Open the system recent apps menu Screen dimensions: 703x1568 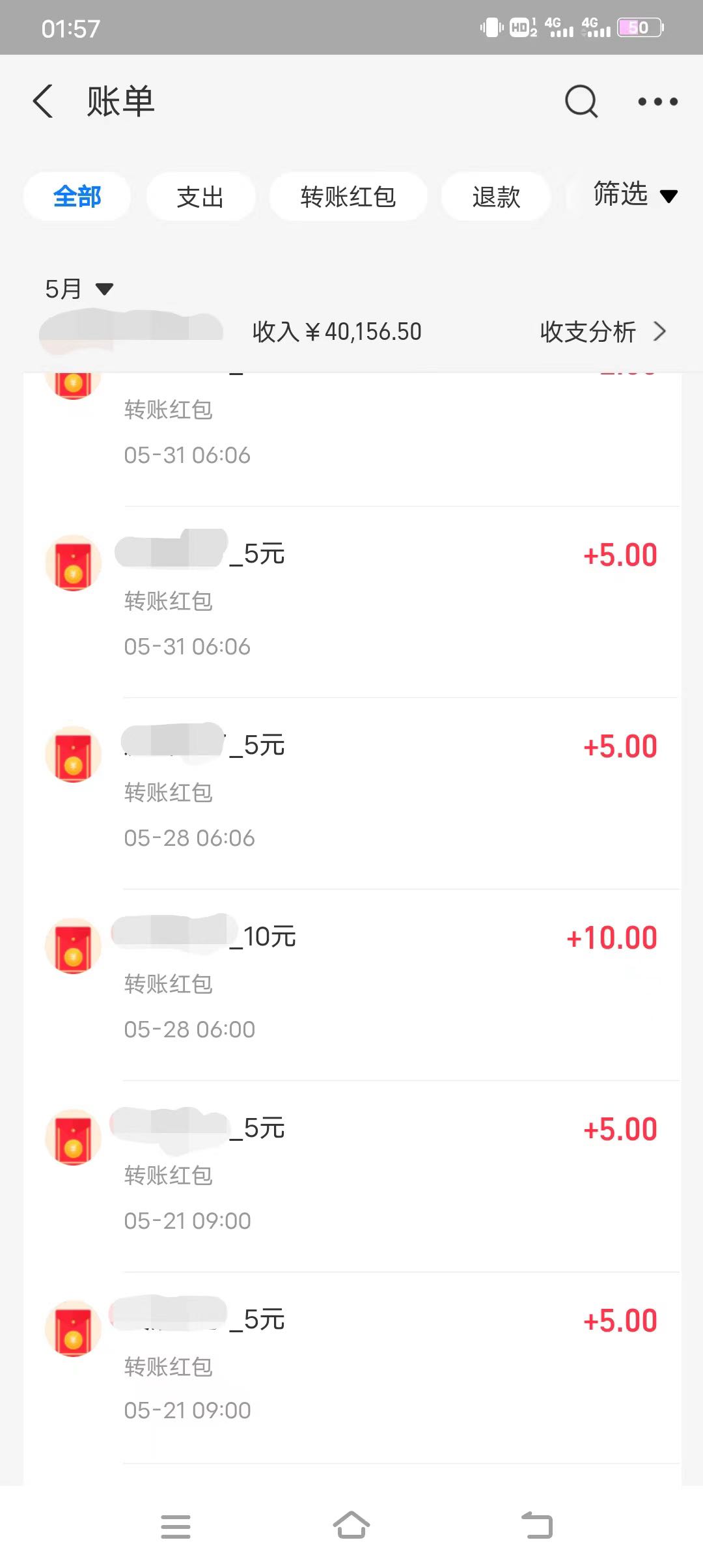(x=176, y=1526)
